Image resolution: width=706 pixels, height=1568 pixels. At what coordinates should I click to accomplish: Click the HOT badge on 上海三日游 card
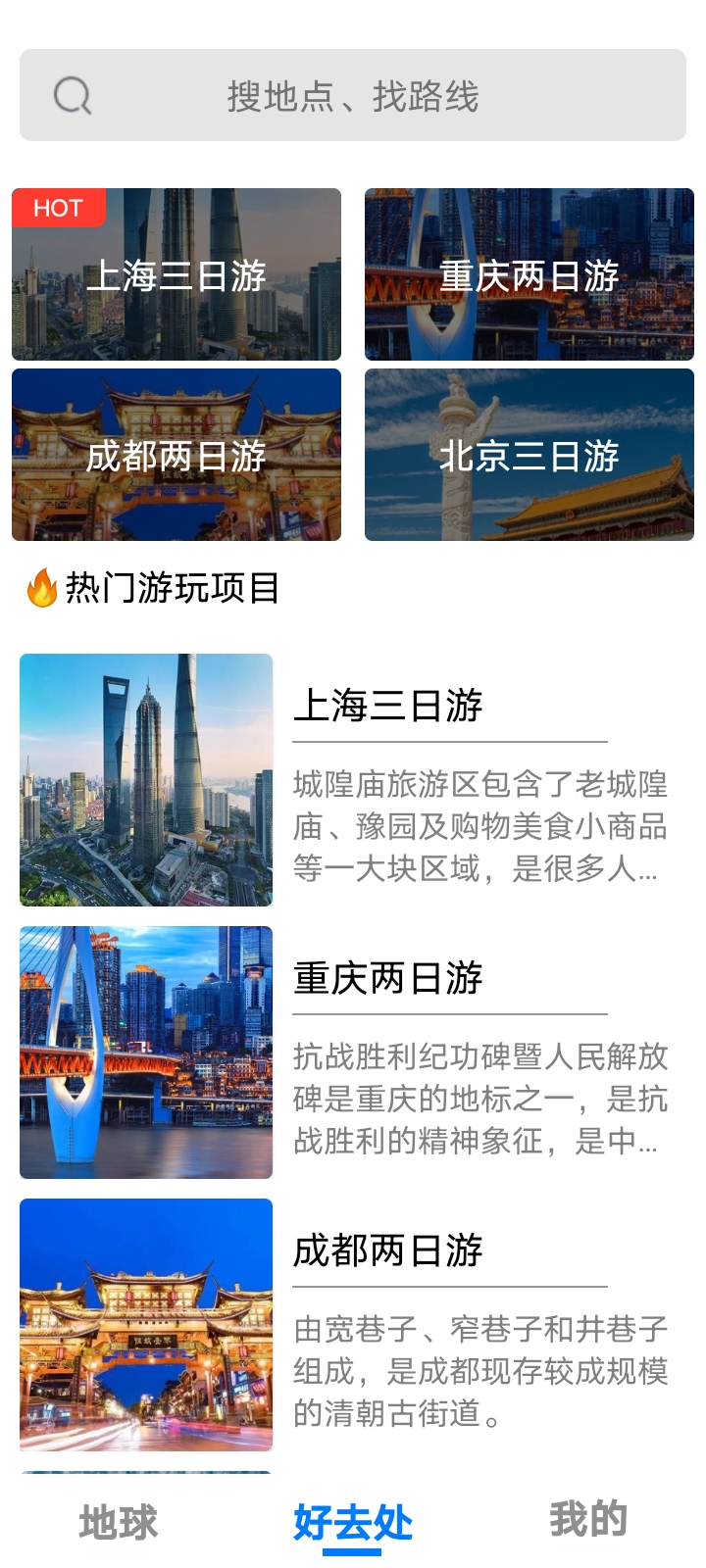[x=58, y=209]
